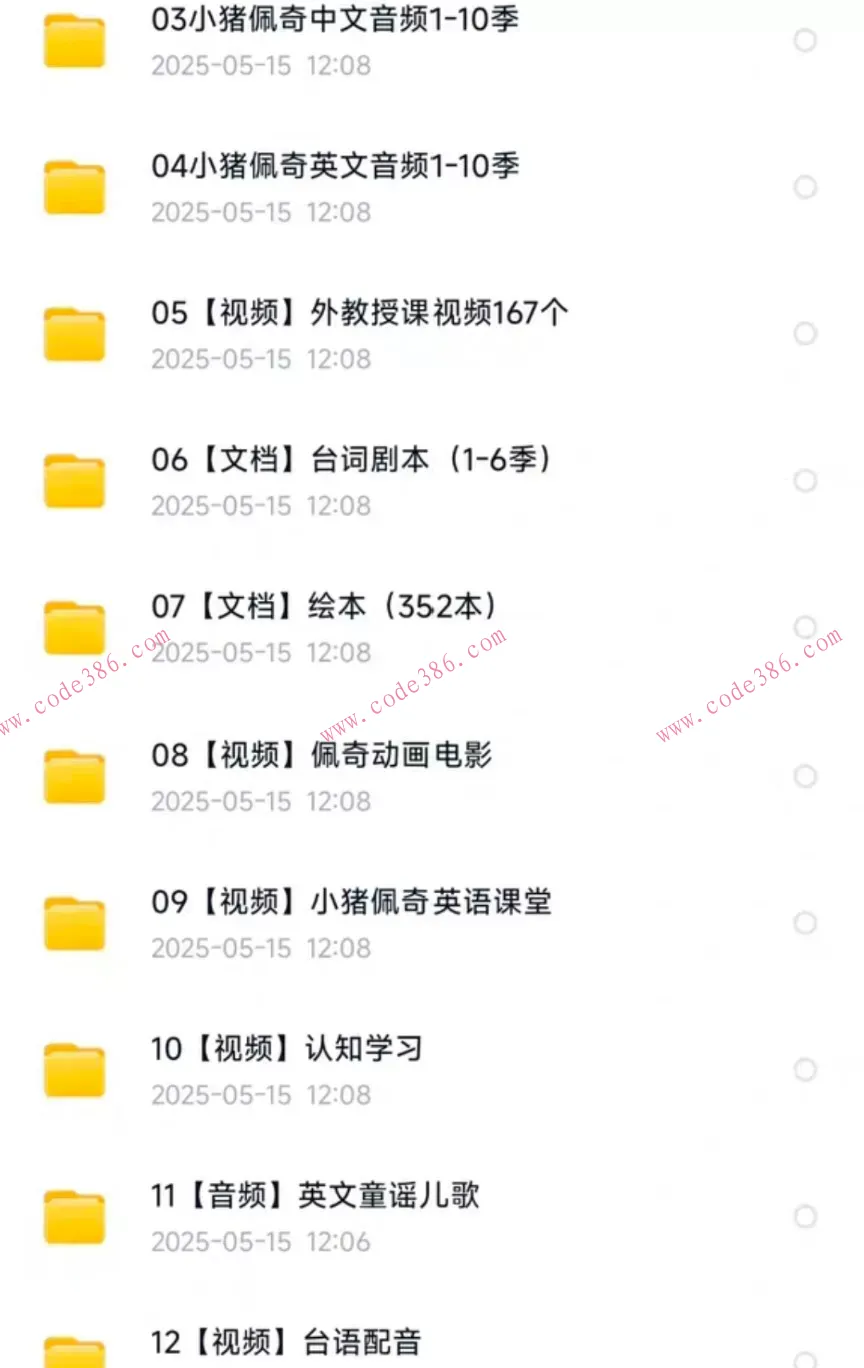
Task: Open the 08 佩奇动画电影 folder
Action: (321, 756)
